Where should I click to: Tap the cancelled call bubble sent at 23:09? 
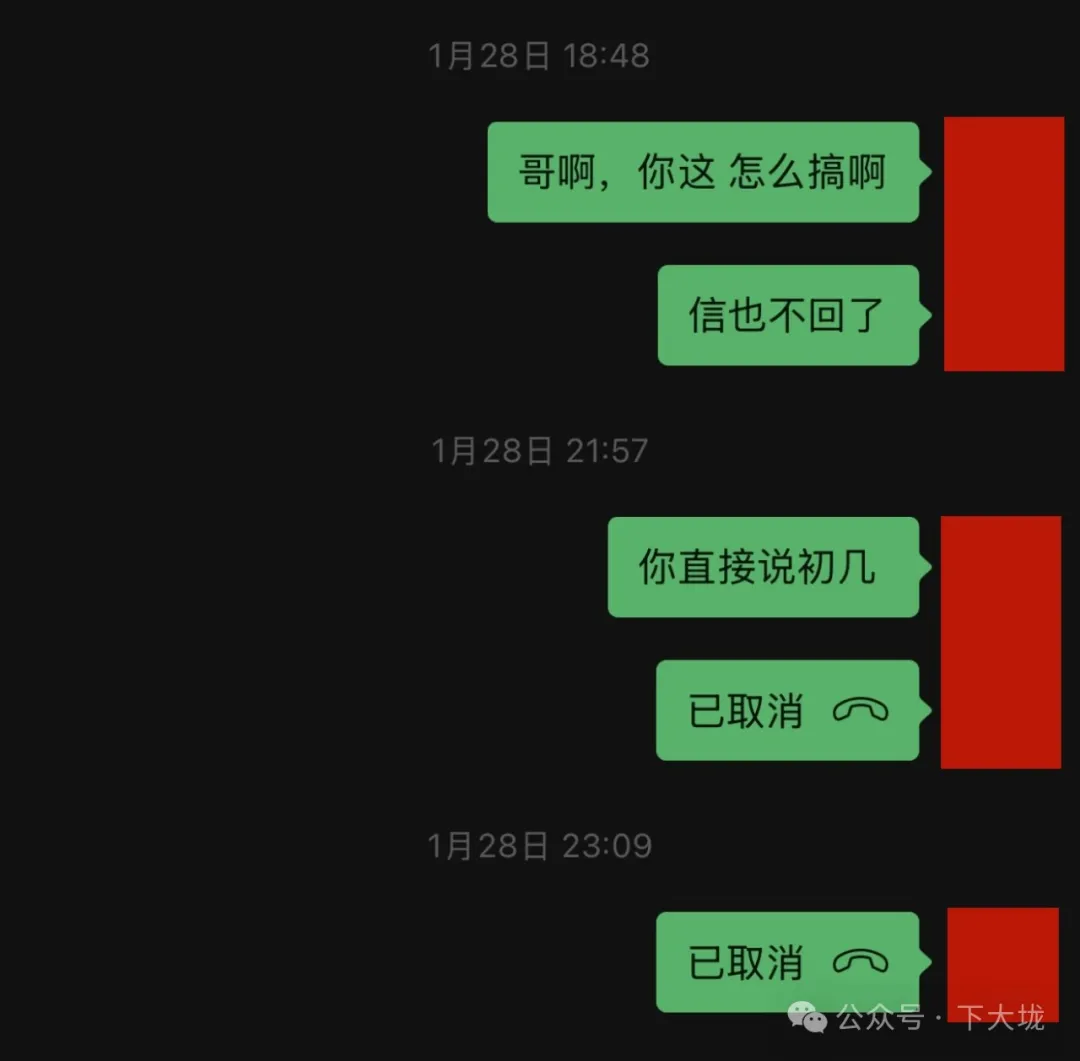coord(787,962)
